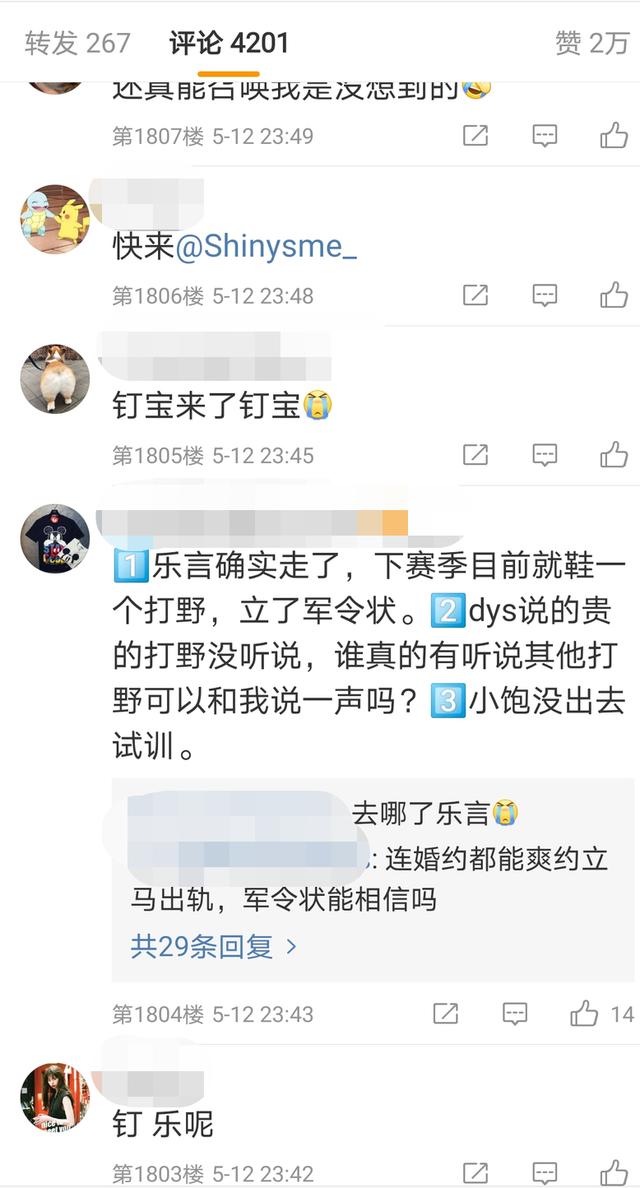Image resolution: width=640 pixels, height=1188 pixels.
Task: Like the 第1804楼 comment with 14 likes
Action: coord(585,1013)
